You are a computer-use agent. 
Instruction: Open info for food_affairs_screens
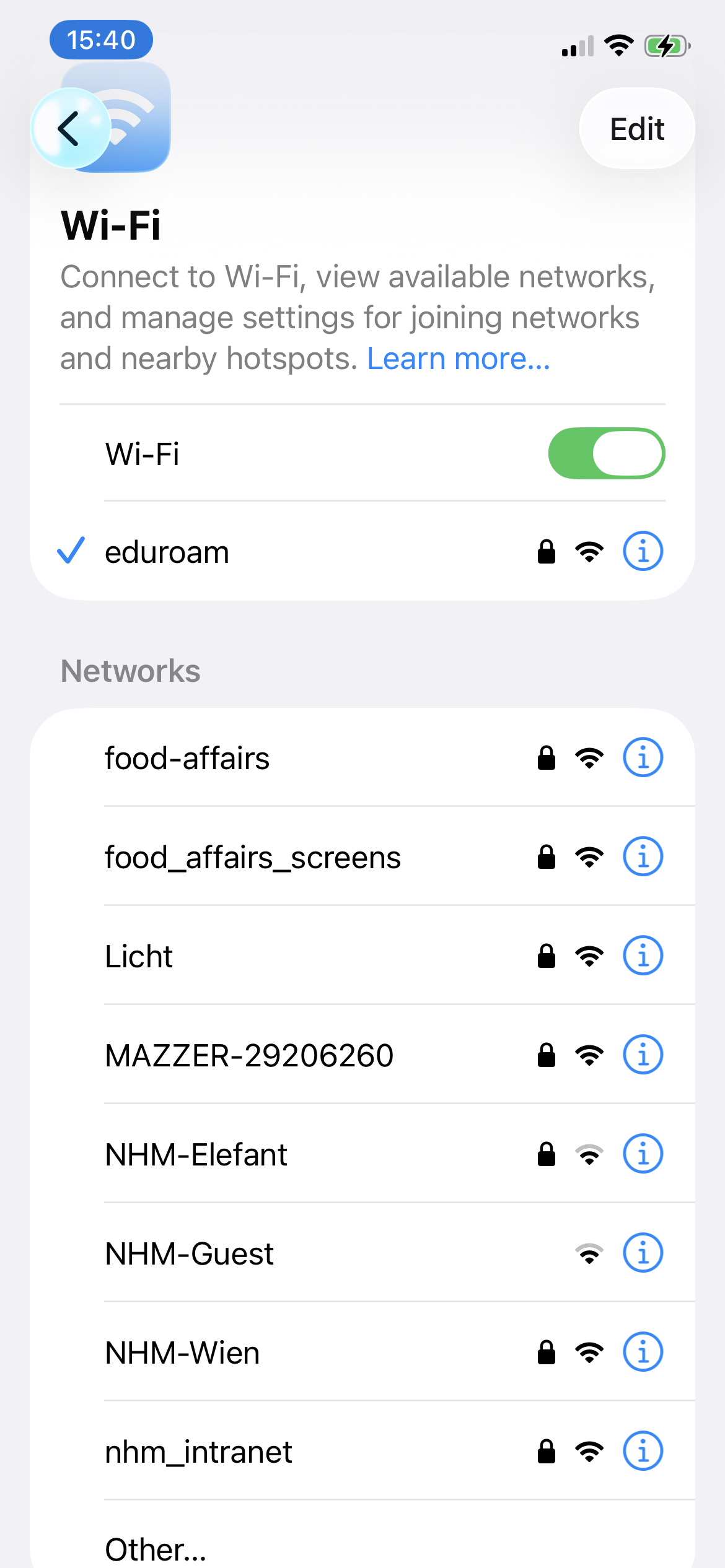(643, 857)
